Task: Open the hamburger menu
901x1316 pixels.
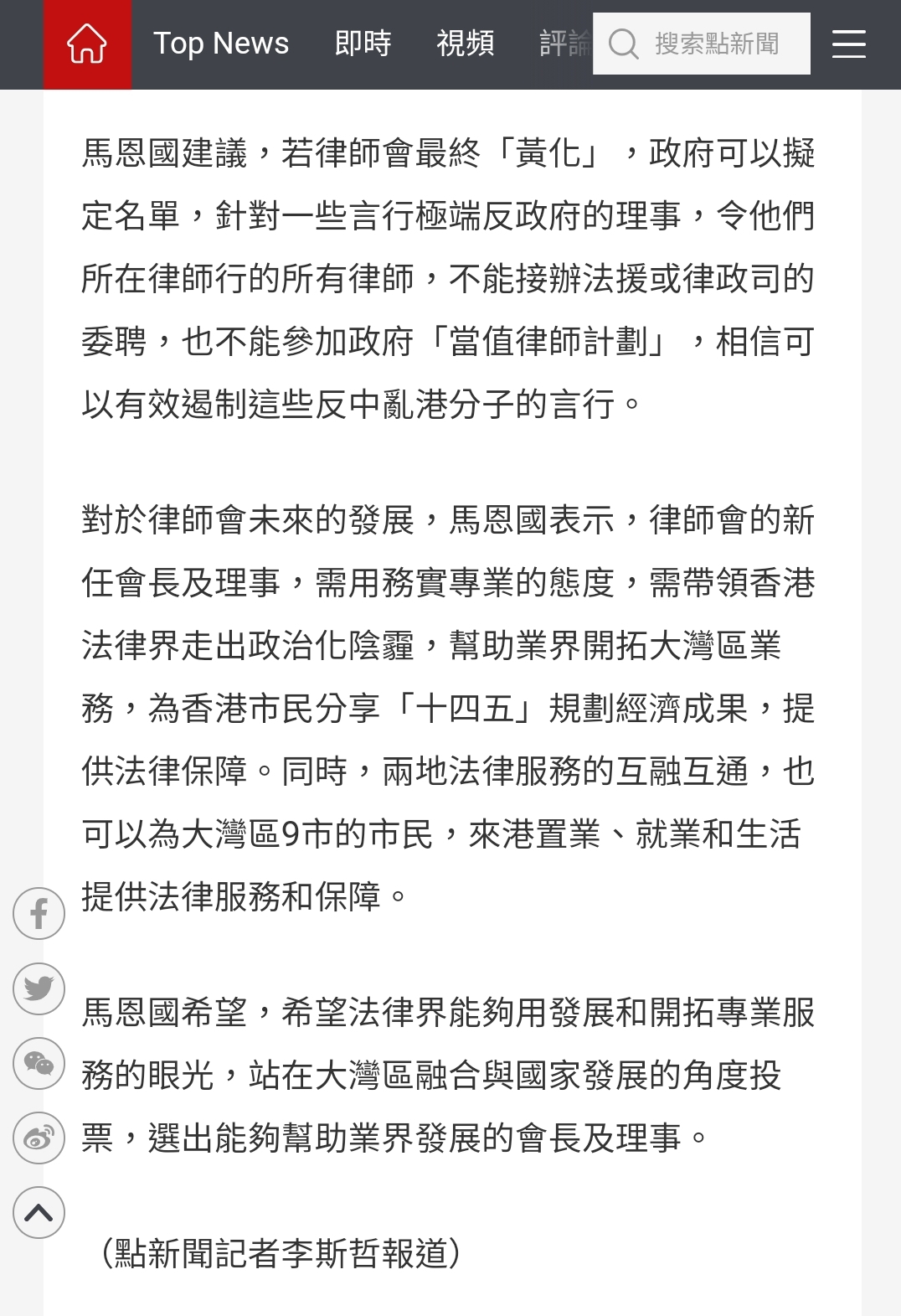Action: (x=848, y=44)
